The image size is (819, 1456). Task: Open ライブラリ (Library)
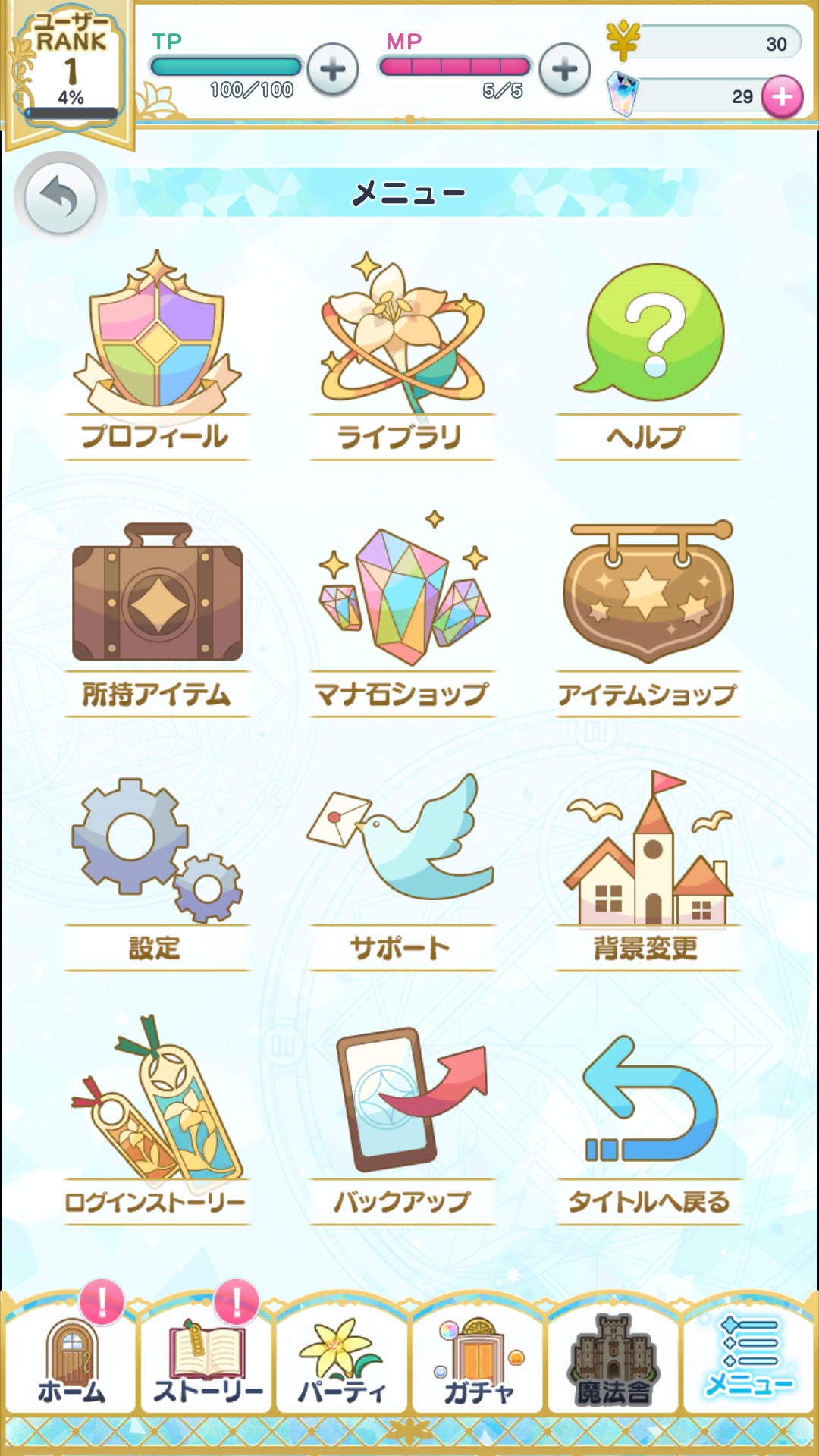click(403, 356)
